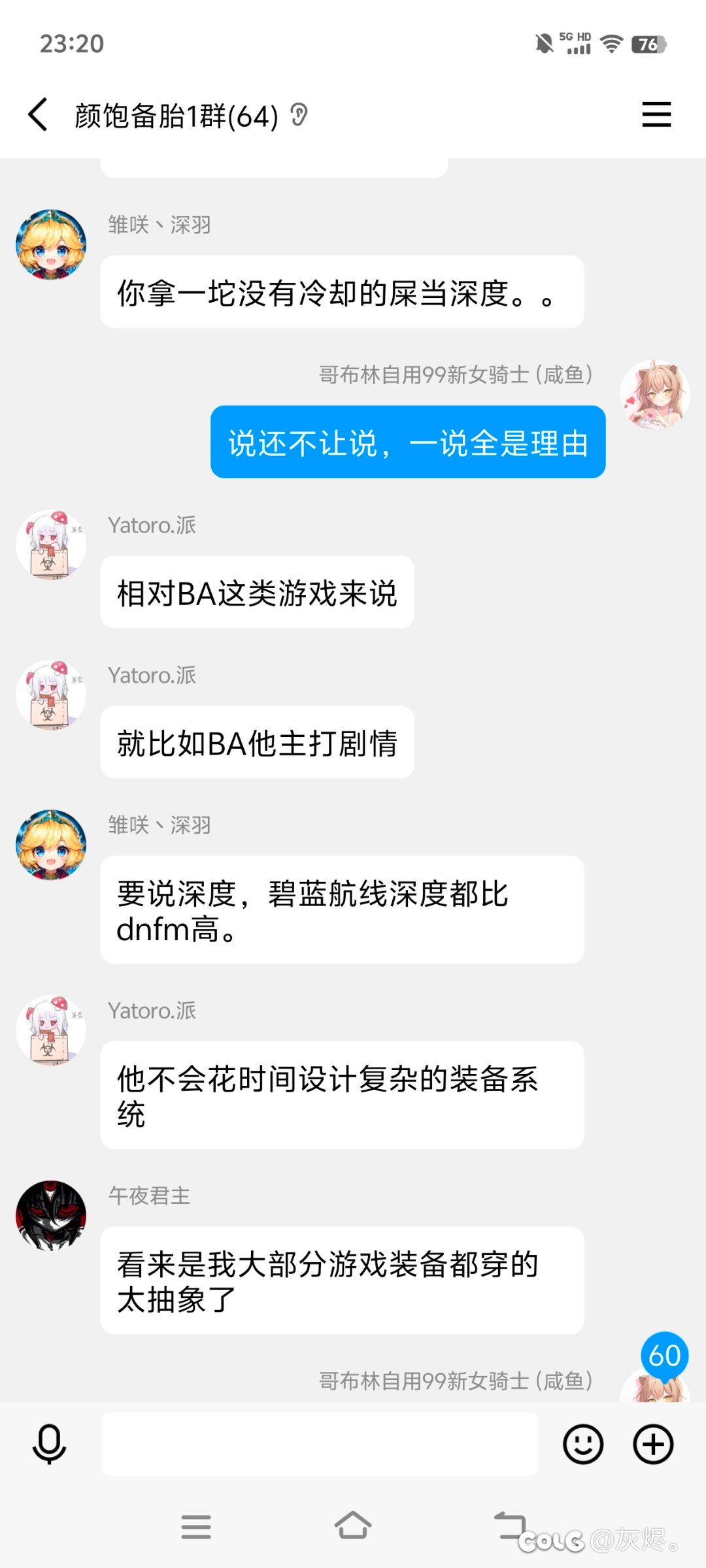Jump to 60 unread new messages

click(x=665, y=1356)
